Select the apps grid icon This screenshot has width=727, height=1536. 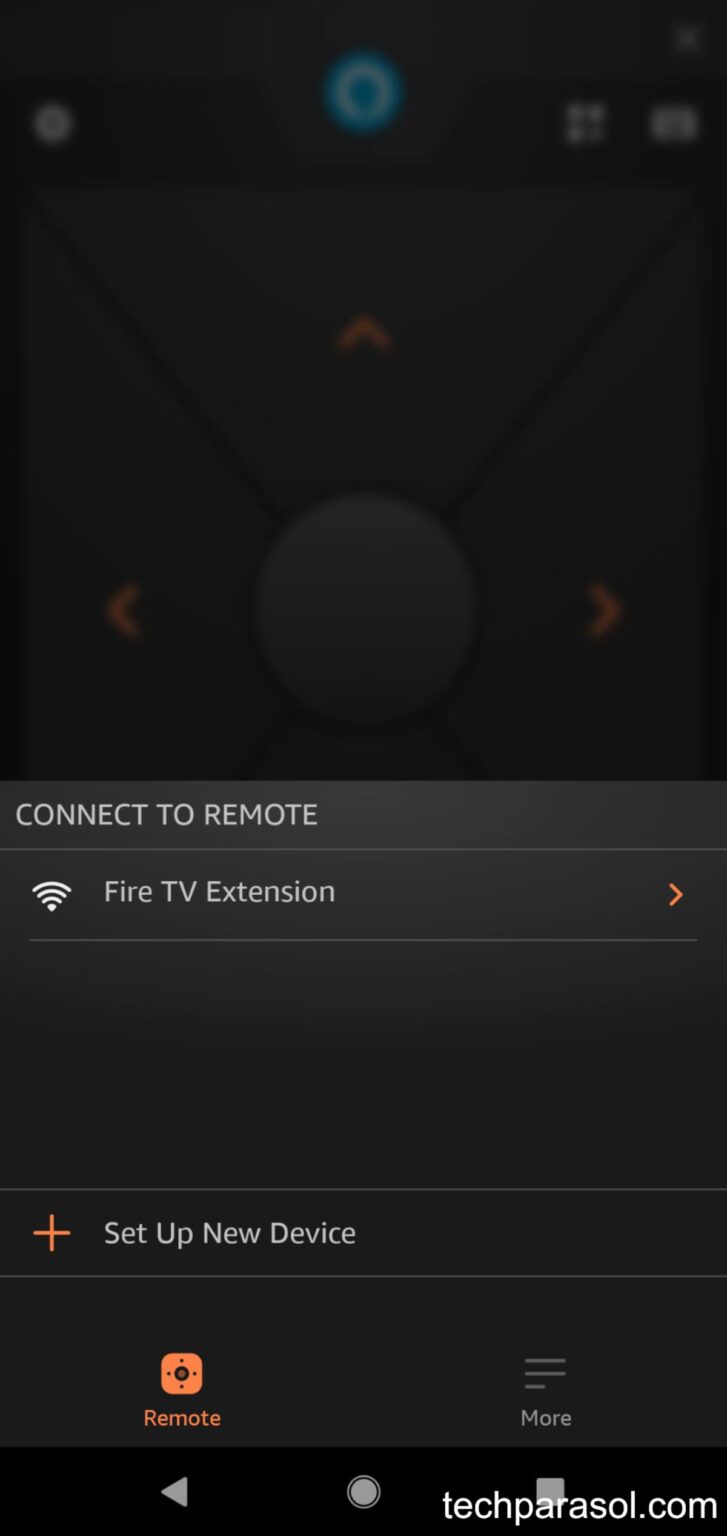pyautogui.click(x=586, y=124)
